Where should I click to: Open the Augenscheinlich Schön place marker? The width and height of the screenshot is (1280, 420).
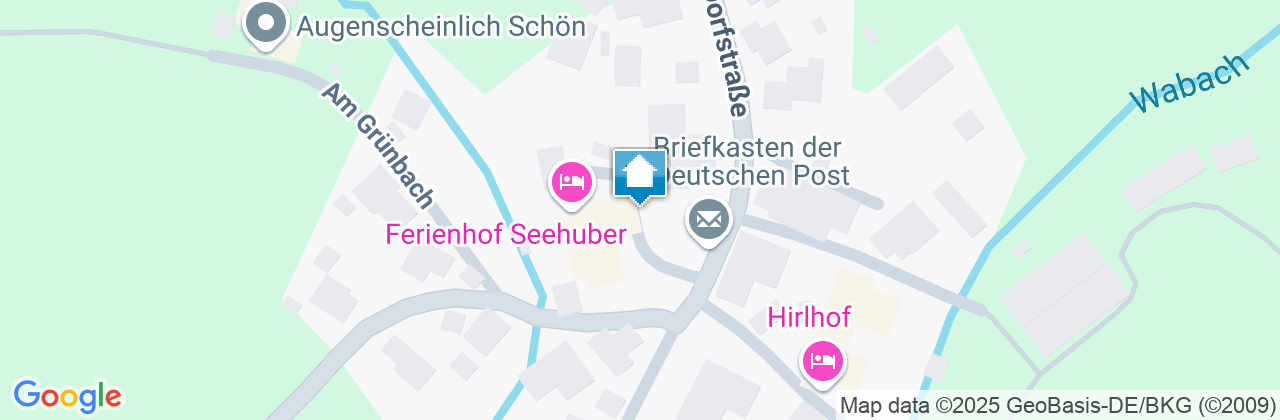(266, 22)
